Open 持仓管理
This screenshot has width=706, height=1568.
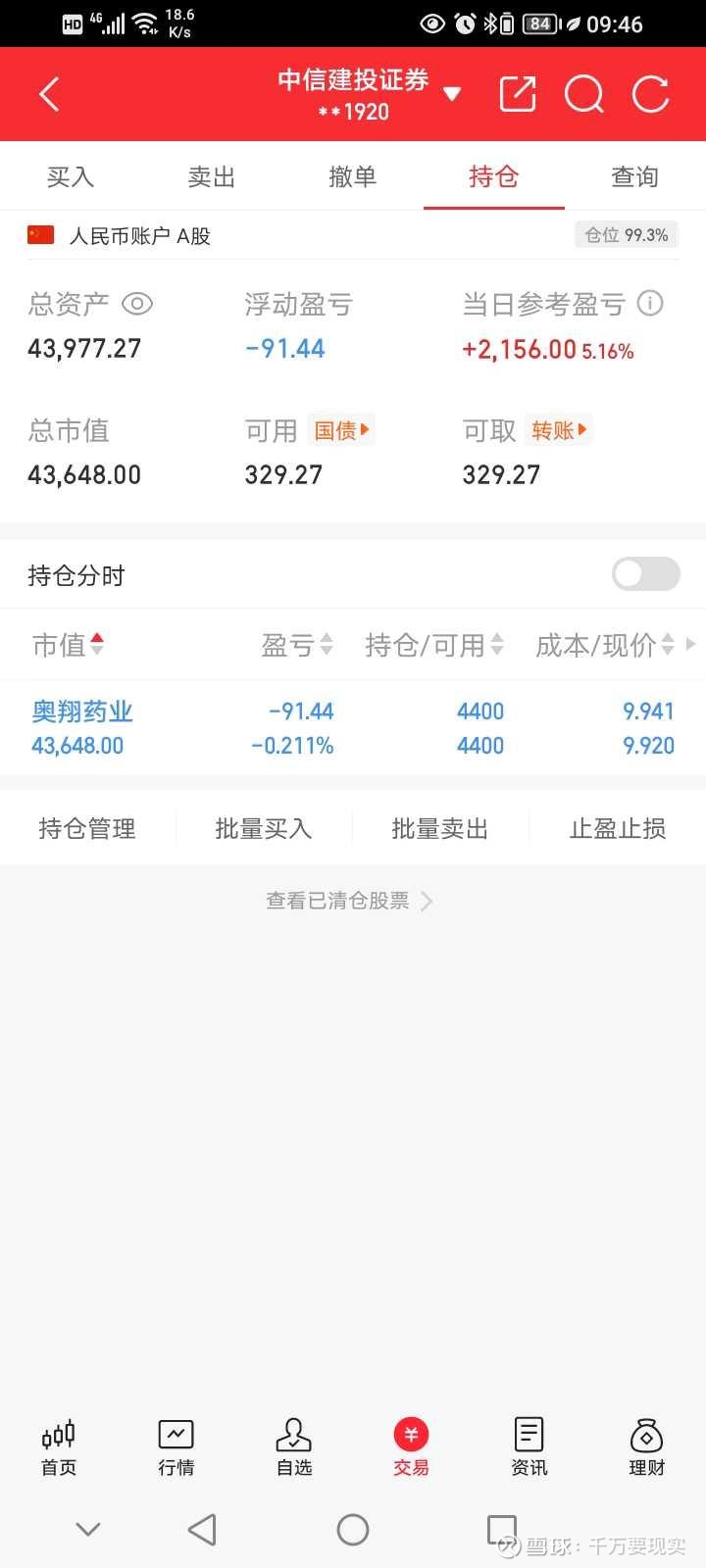pyautogui.click(x=87, y=829)
